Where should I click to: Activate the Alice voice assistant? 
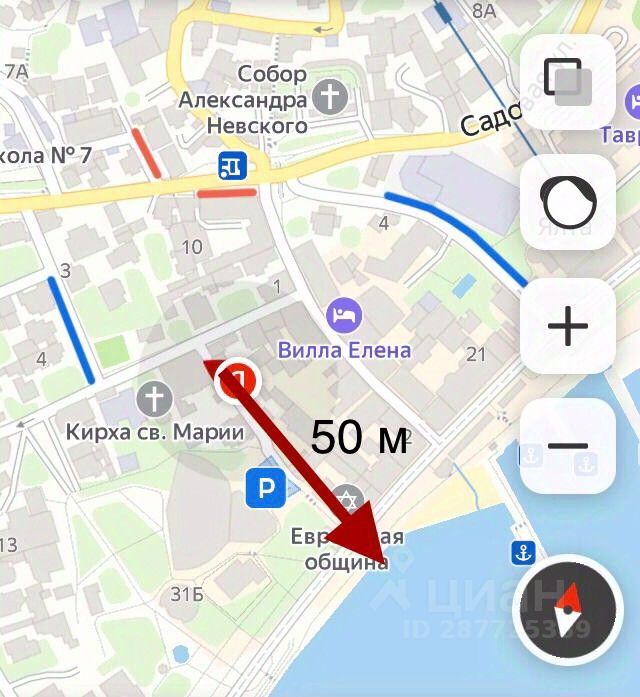[567, 201]
